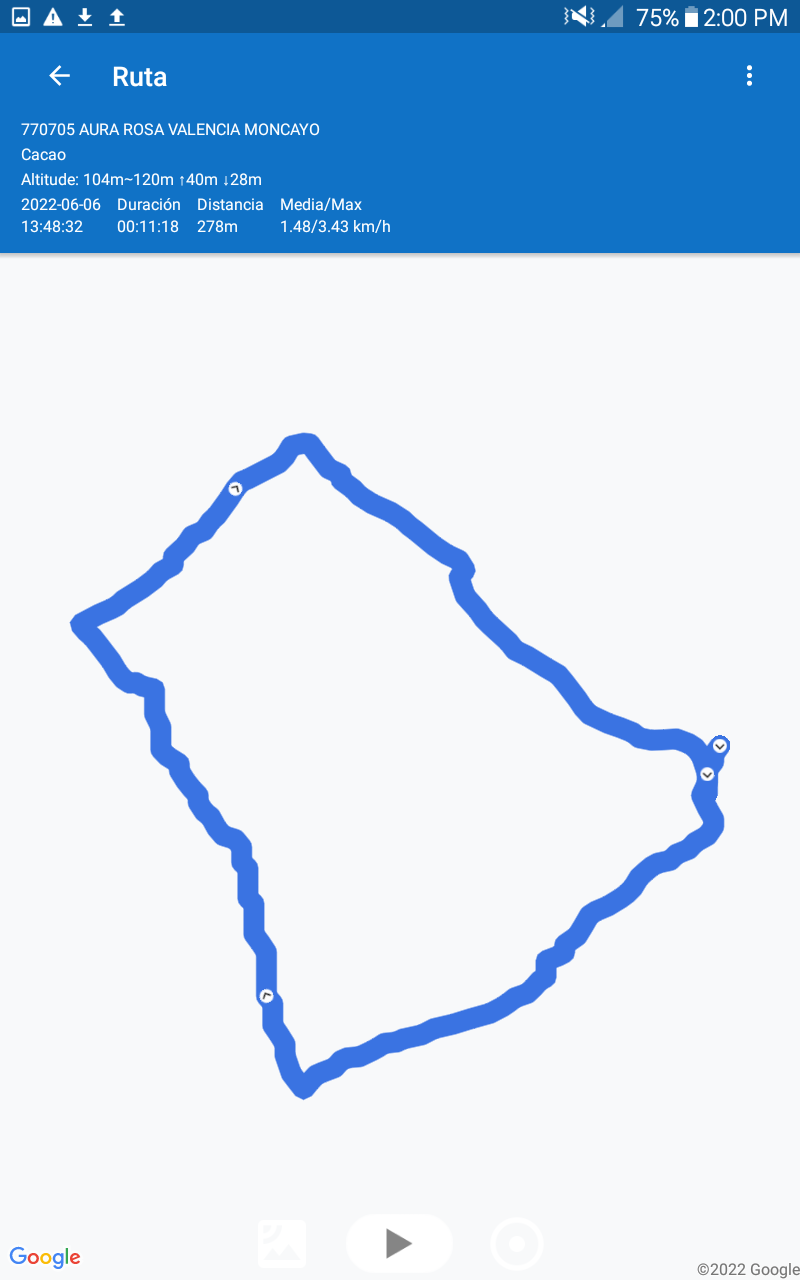Tap the map image layer button
800x1280 pixels.
point(282,1244)
